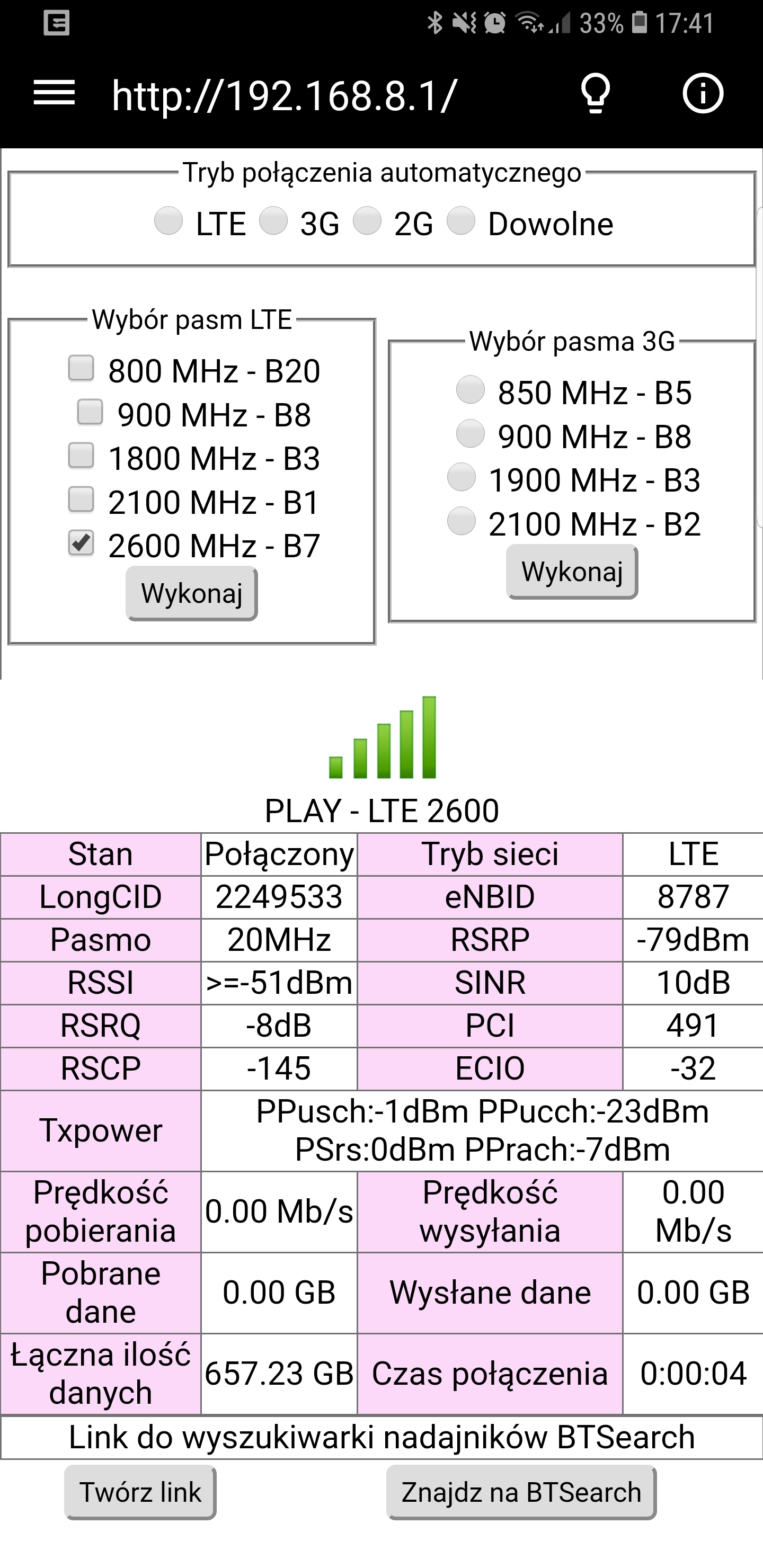Select the 3G automatic connection mode
Screen dimensions: 763x1568
tap(273, 220)
